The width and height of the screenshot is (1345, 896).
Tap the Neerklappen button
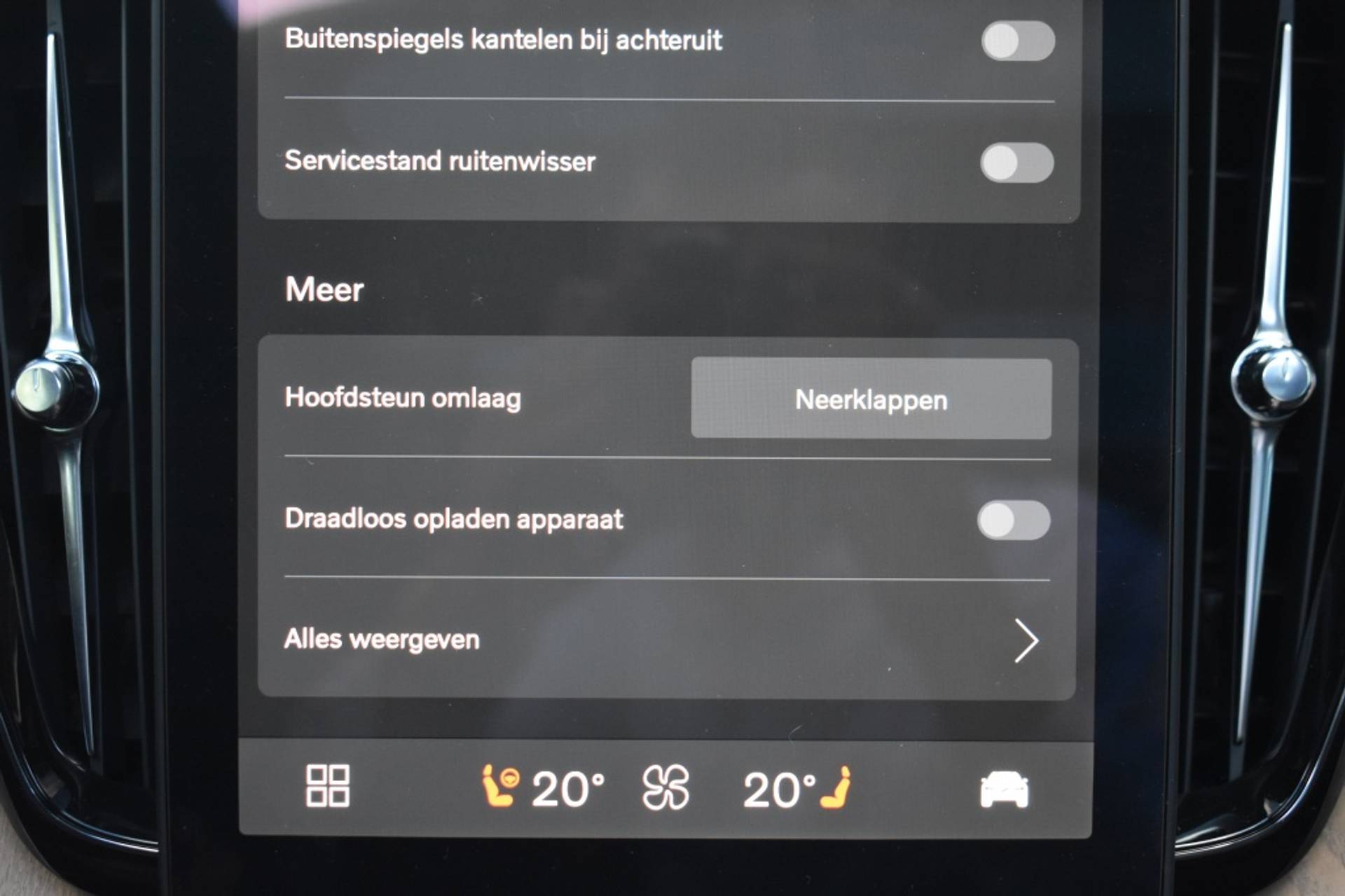coord(871,399)
